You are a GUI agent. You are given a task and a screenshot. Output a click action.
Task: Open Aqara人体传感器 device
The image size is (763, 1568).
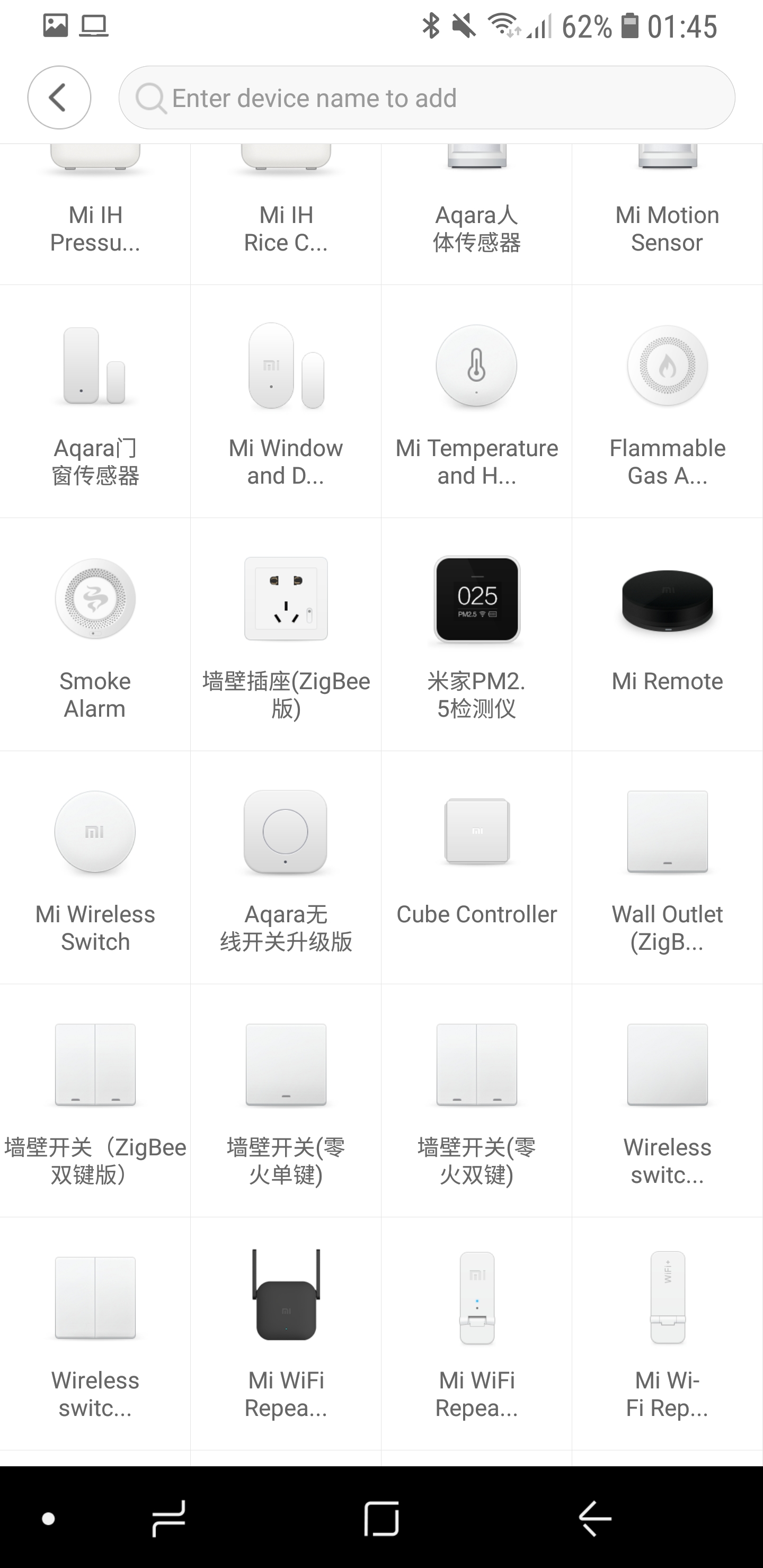pos(477,213)
